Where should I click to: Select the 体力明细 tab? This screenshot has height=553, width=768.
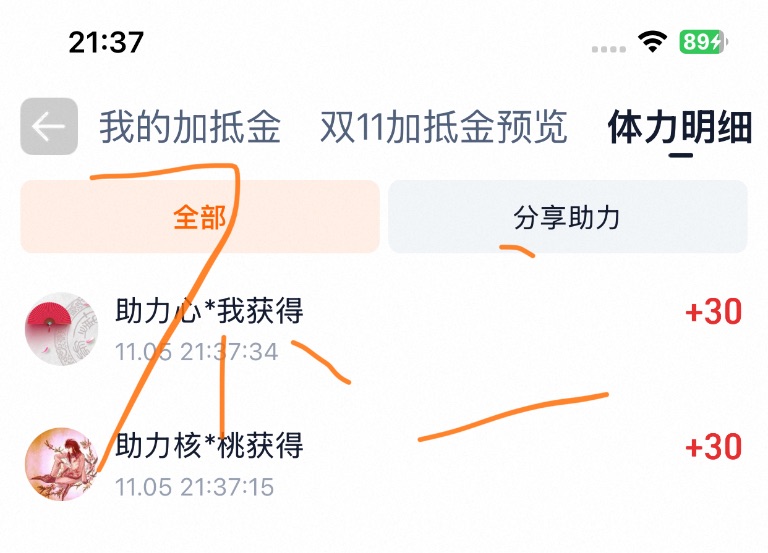click(680, 128)
